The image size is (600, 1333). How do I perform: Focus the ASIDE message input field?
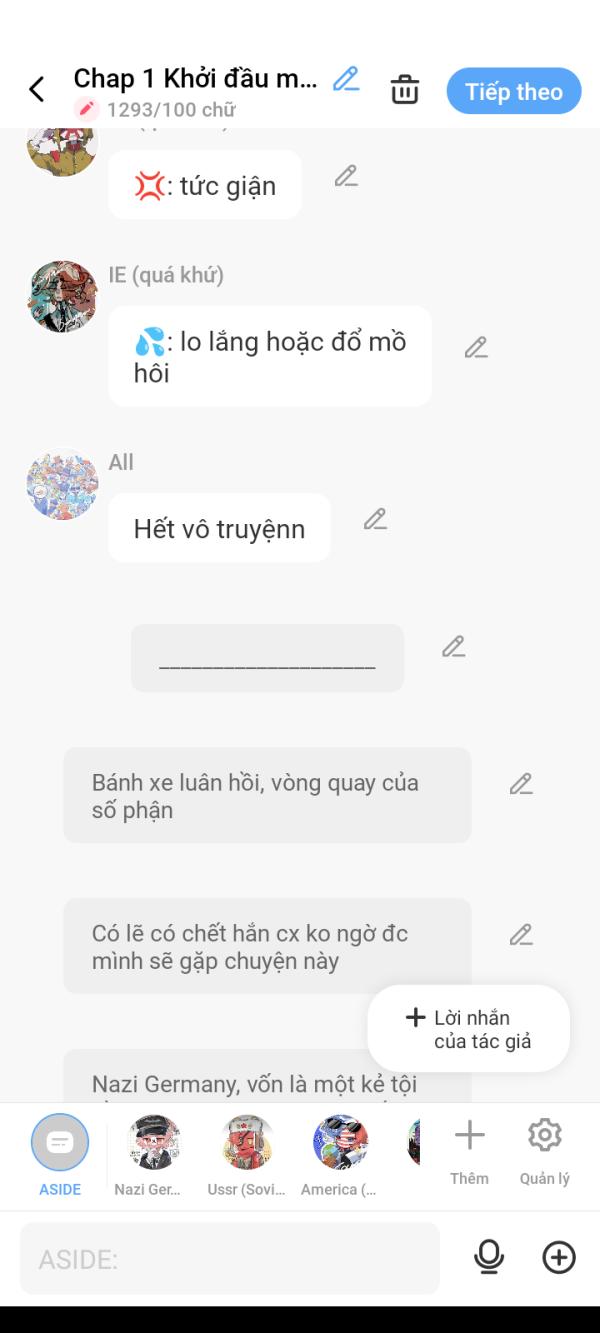point(230,1258)
